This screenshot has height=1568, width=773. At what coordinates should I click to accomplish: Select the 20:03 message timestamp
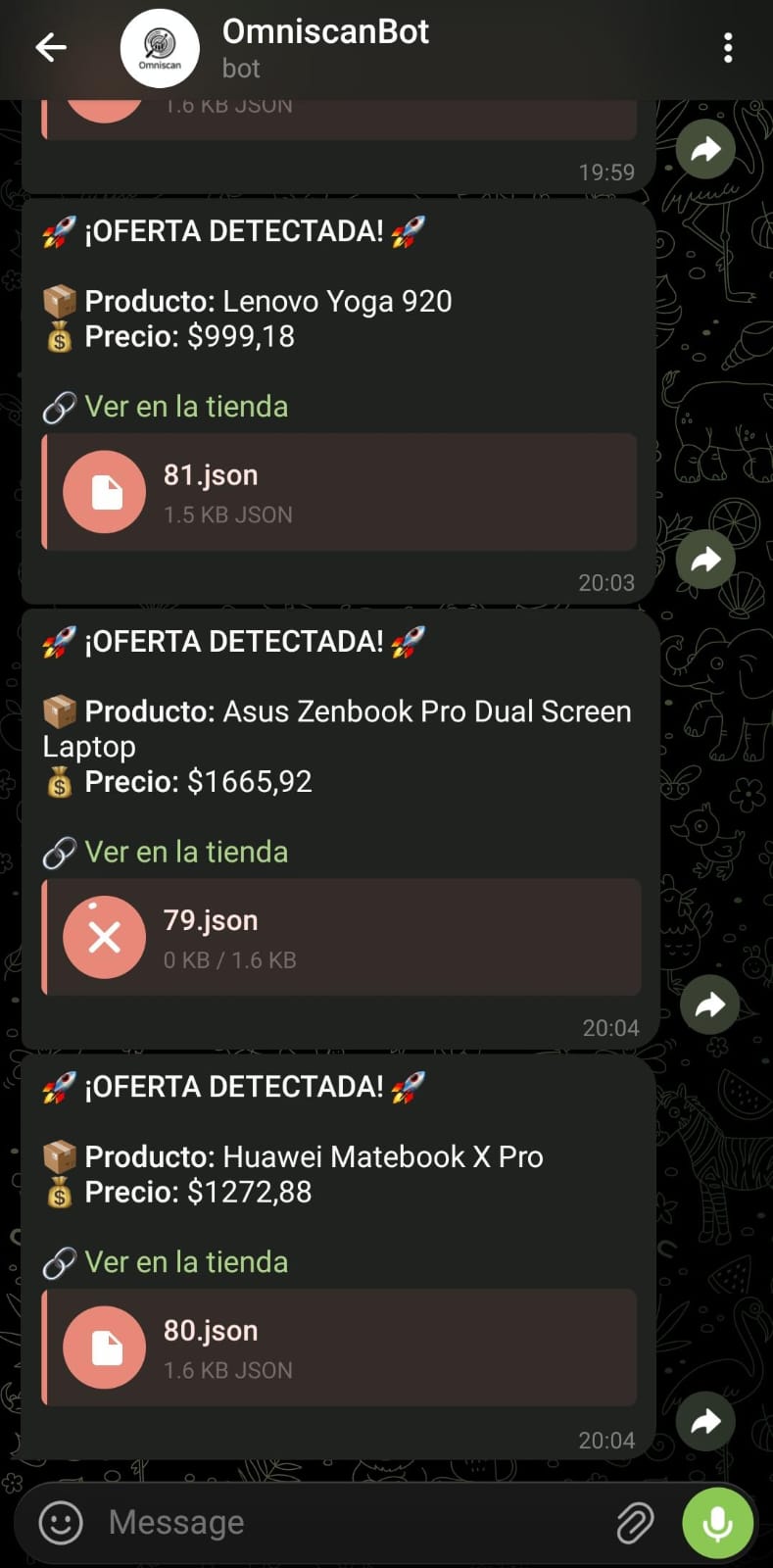(605, 582)
